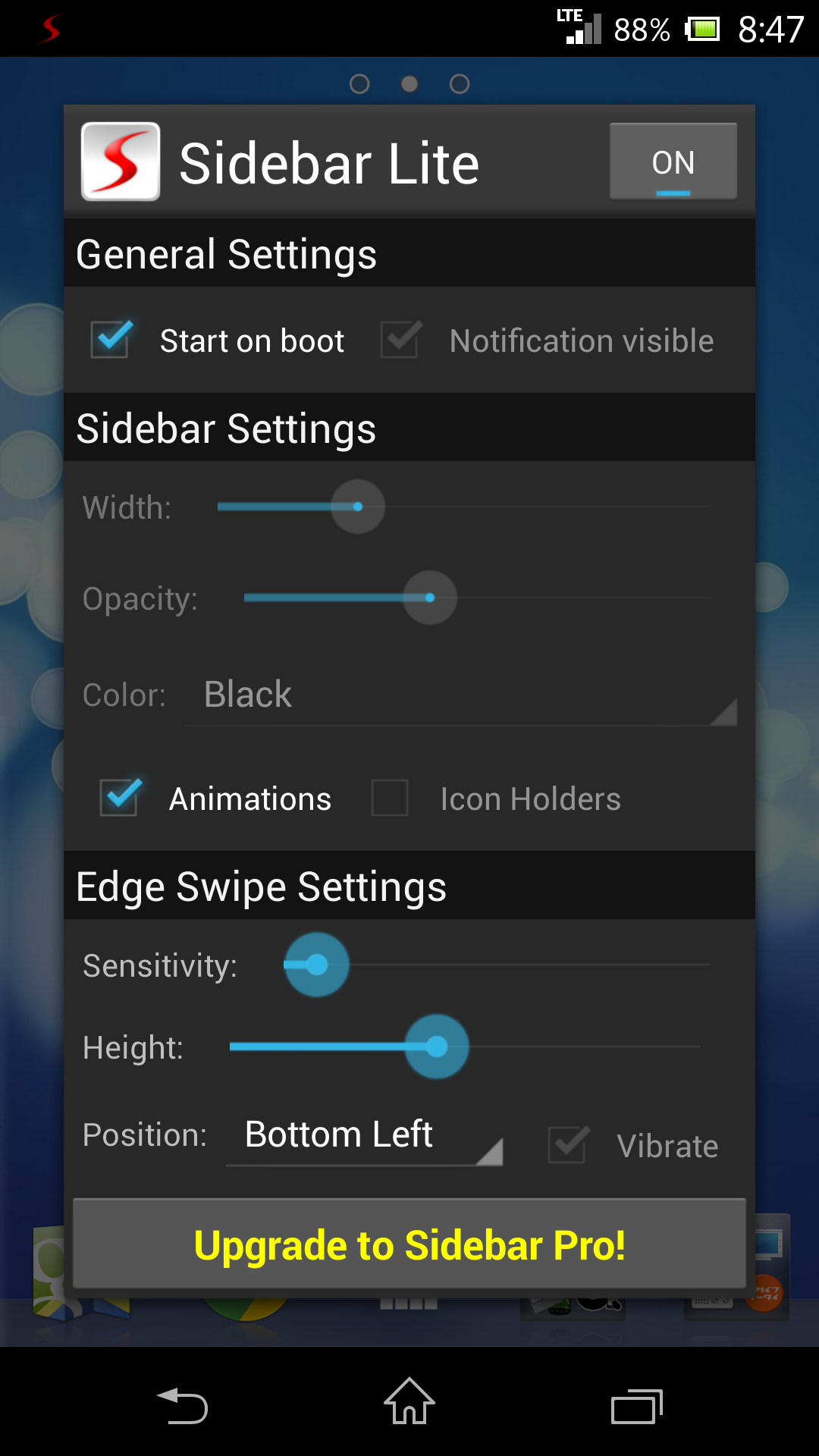Tap the Sensitivity slider handle
The image size is (819, 1456).
coord(317,965)
